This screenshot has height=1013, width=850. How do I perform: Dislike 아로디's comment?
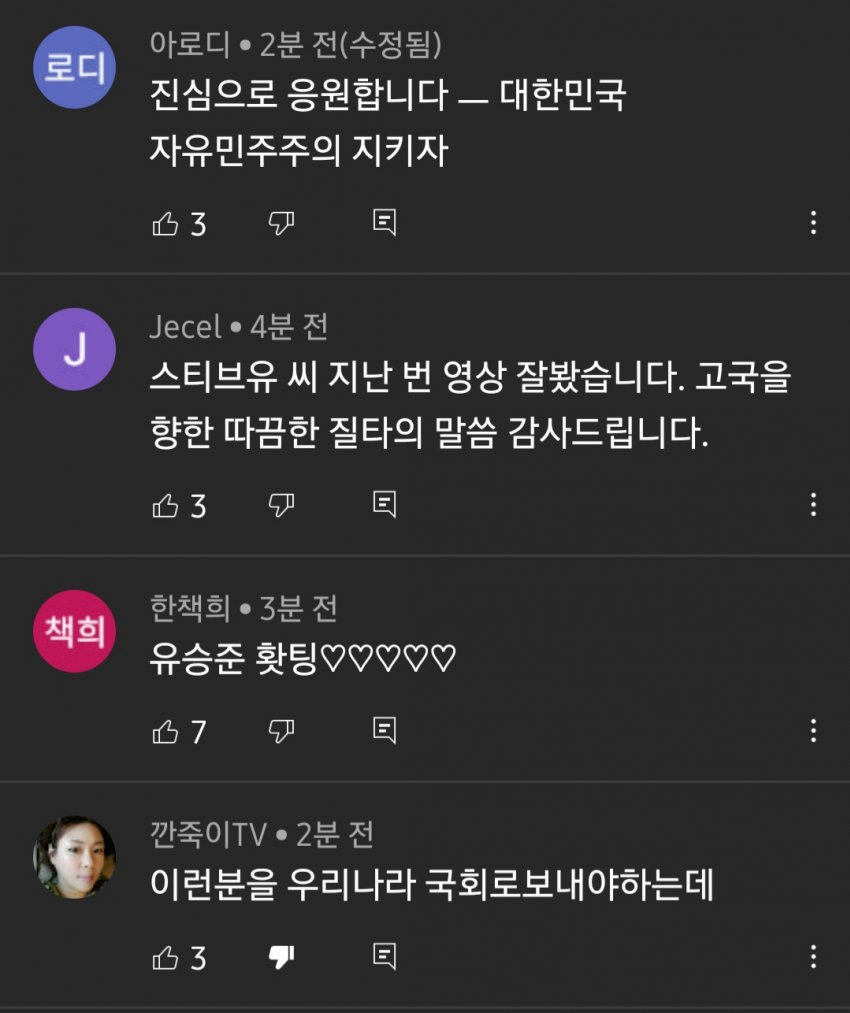pyautogui.click(x=282, y=223)
